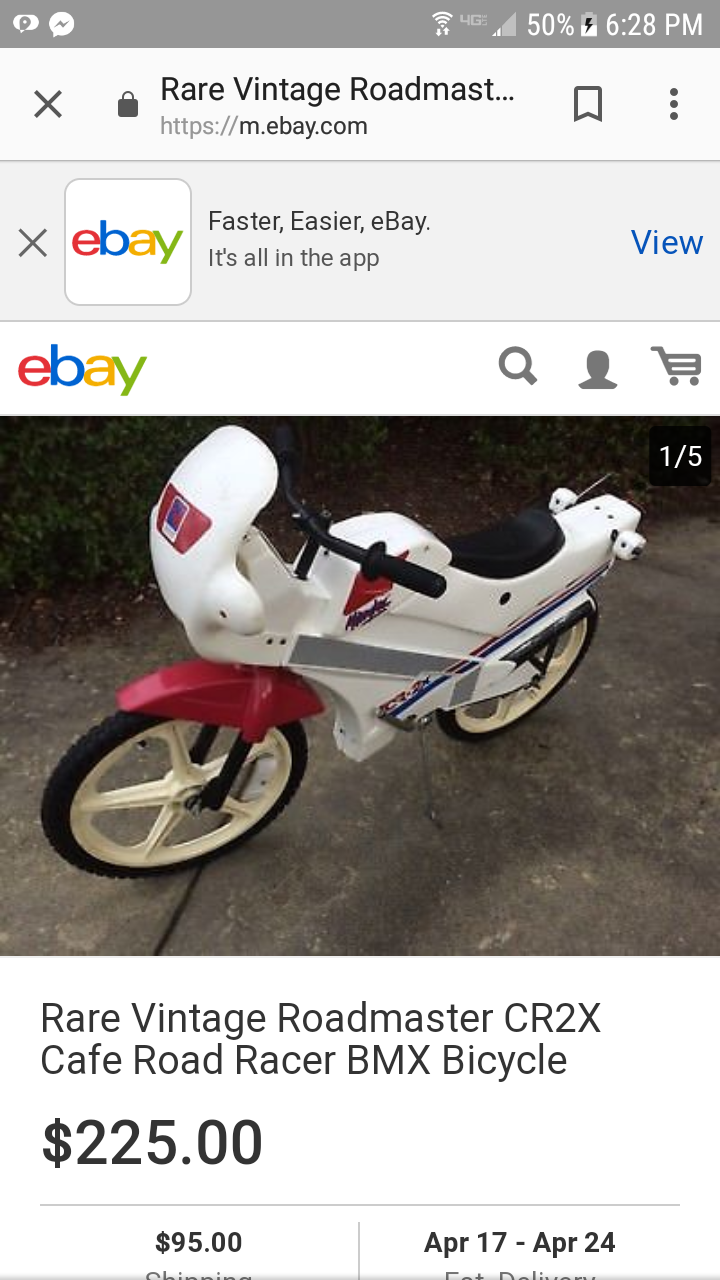Open the shopping cart
Image resolution: width=720 pixels, height=1280 pixels.
677,366
